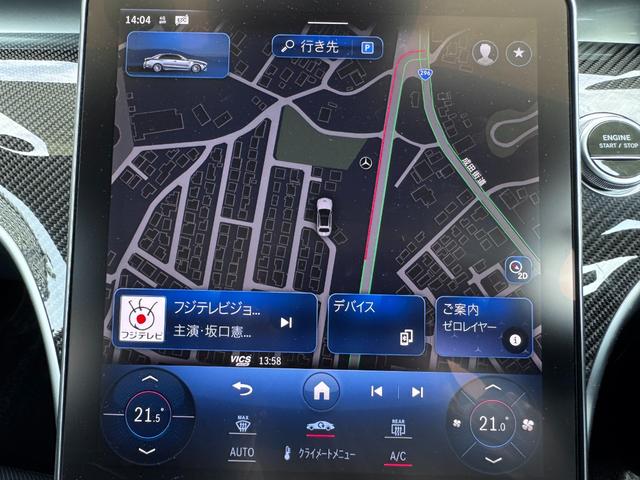Skip to previous track in bottom bar
The width and height of the screenshot is (640, 480).
(377, 391)
